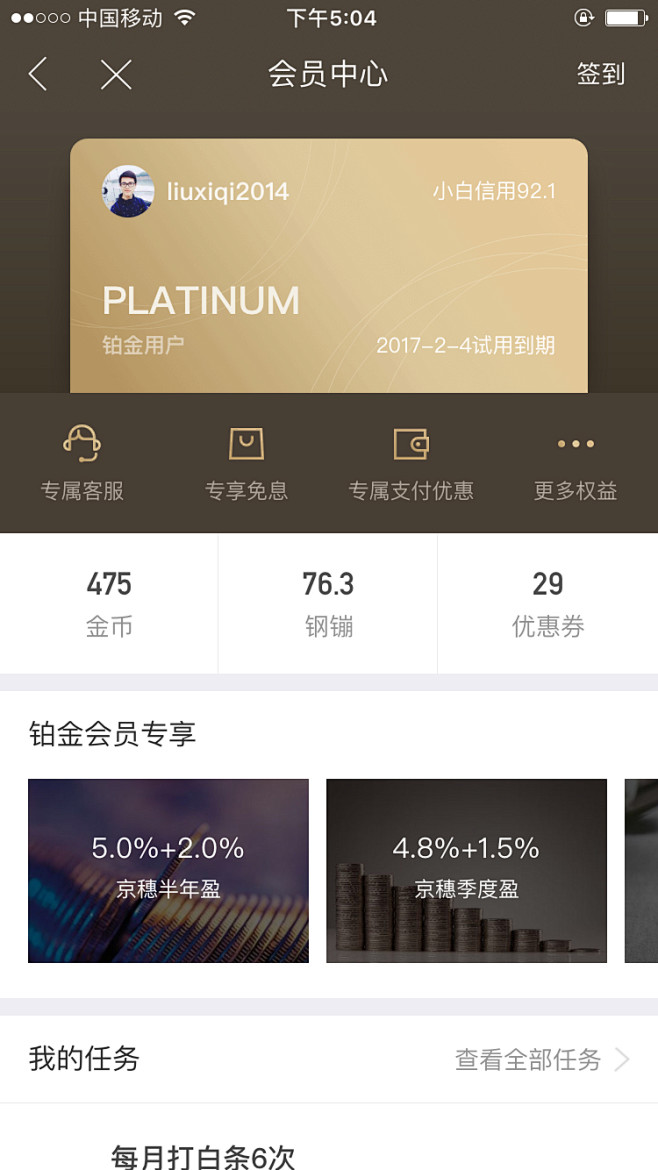The image size is (658, 1170).
Task: Open 专享免息 benefit
Action: (246, 463)
